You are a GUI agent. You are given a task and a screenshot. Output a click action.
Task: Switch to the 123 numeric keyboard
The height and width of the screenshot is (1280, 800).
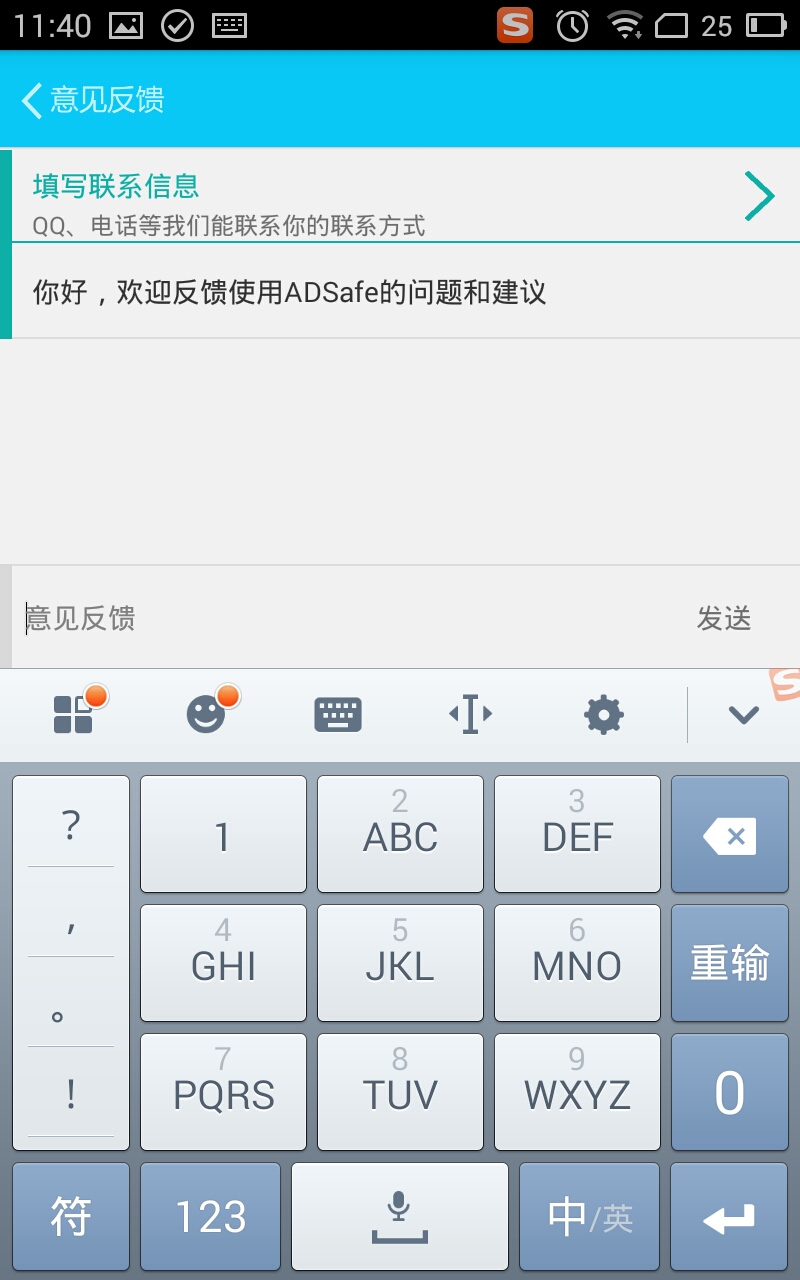click(210, 1217)
